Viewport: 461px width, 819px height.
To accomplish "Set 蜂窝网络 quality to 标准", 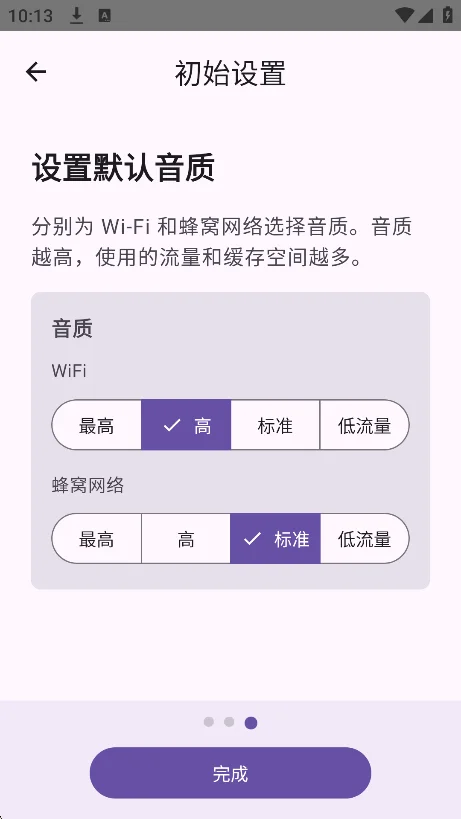I will coord(275,539).
